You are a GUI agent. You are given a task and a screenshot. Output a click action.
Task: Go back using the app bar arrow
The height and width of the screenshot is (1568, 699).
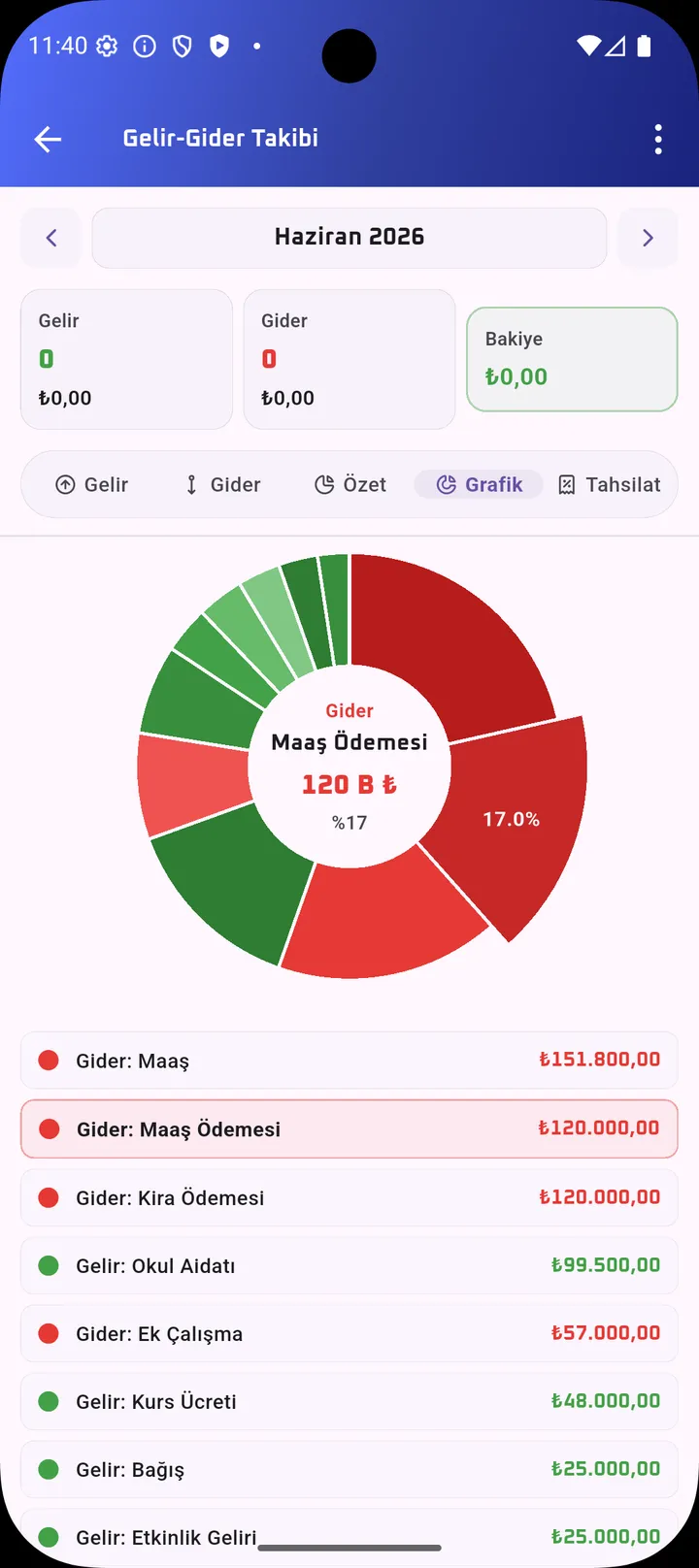48,139
